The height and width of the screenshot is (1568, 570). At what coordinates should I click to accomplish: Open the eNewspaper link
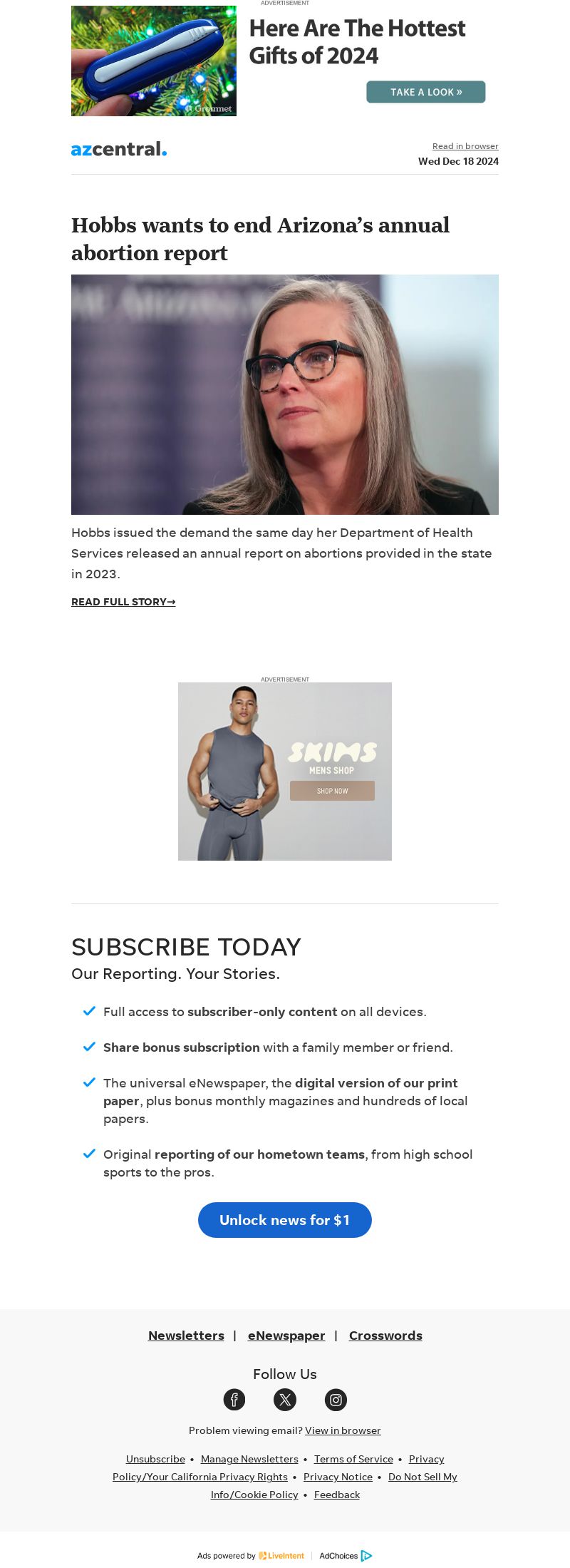286,1336
